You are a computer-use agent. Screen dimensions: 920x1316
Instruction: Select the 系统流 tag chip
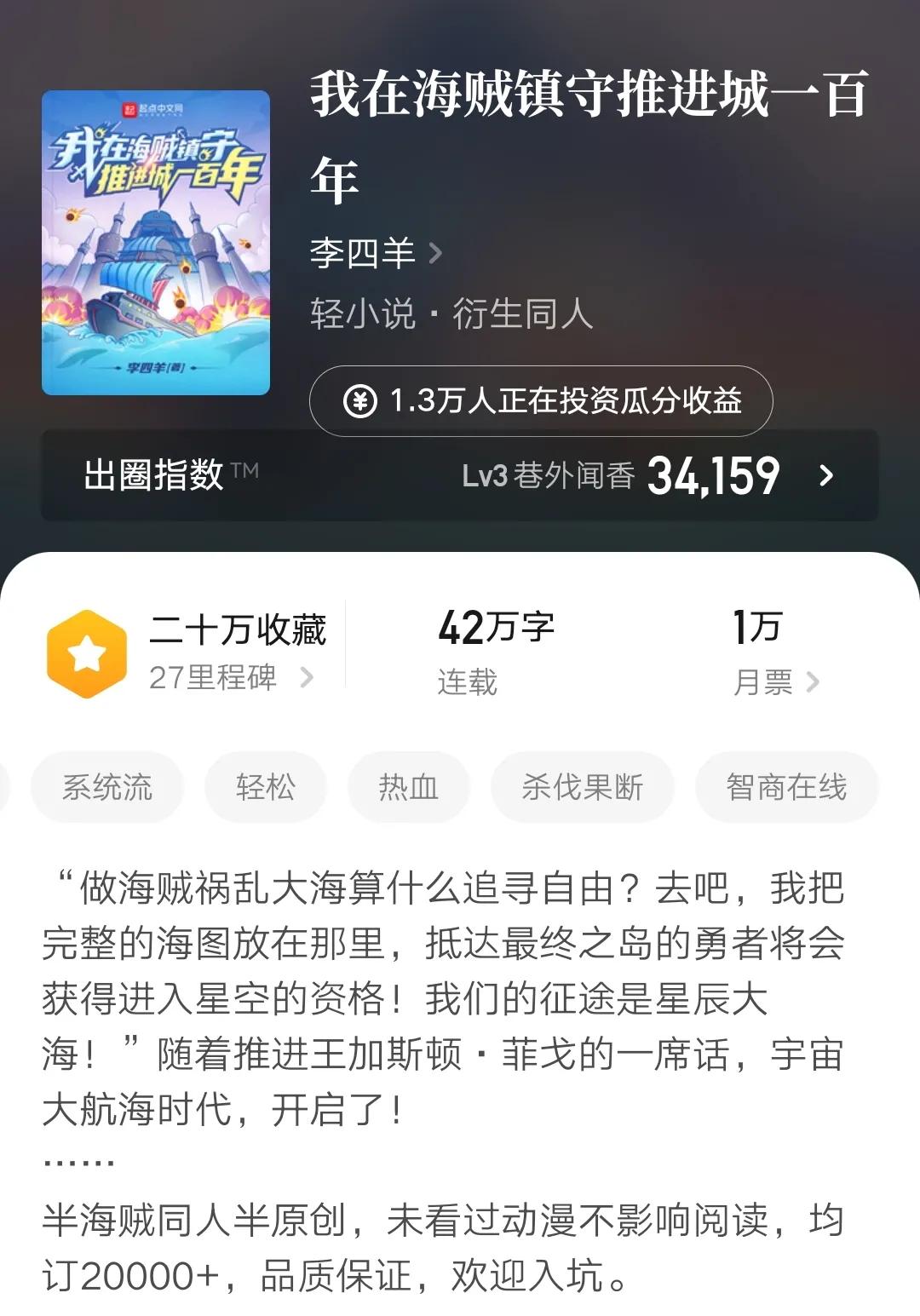[107, 787]
